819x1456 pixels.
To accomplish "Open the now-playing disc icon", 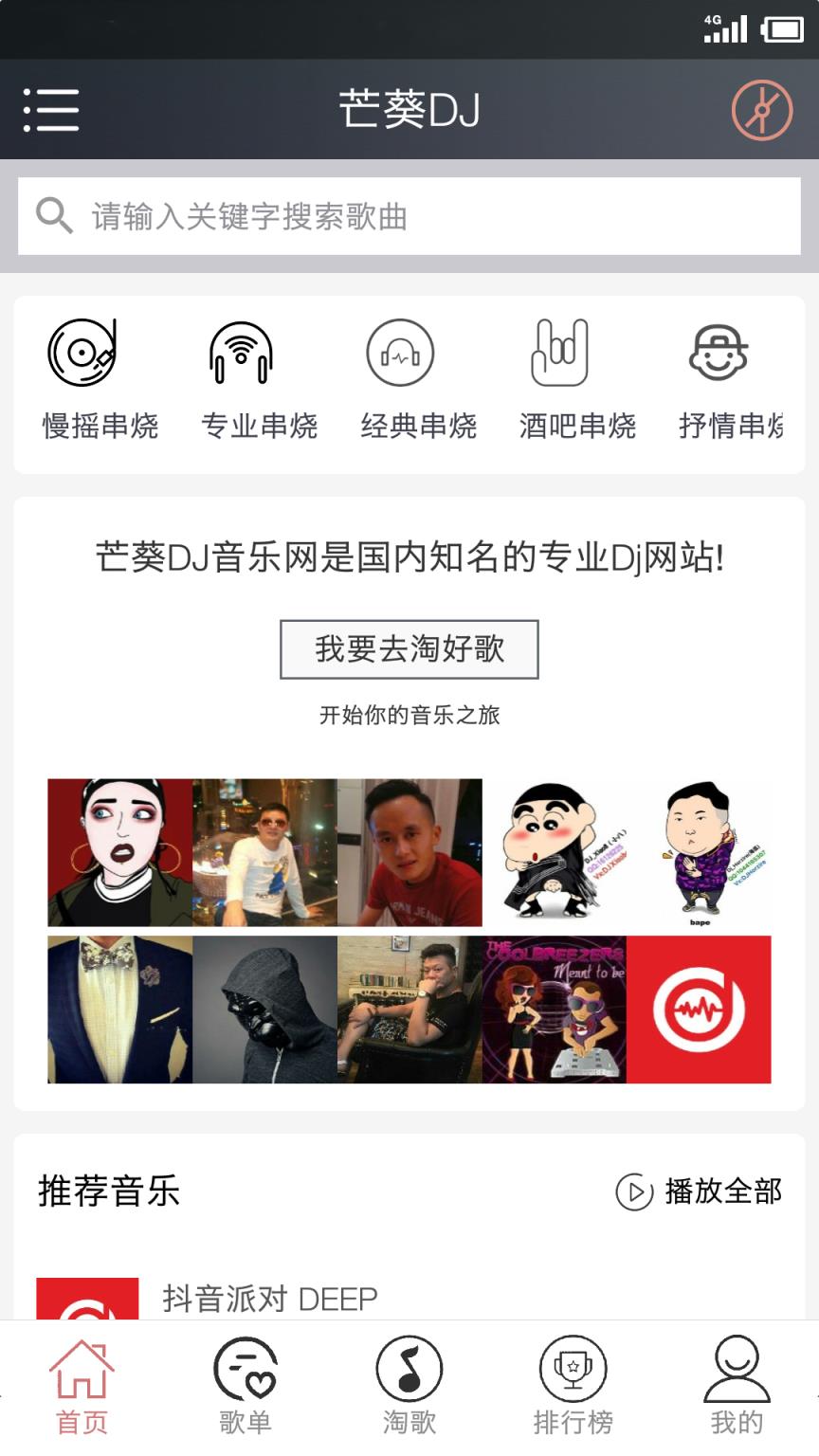I will tap(761, 110).
